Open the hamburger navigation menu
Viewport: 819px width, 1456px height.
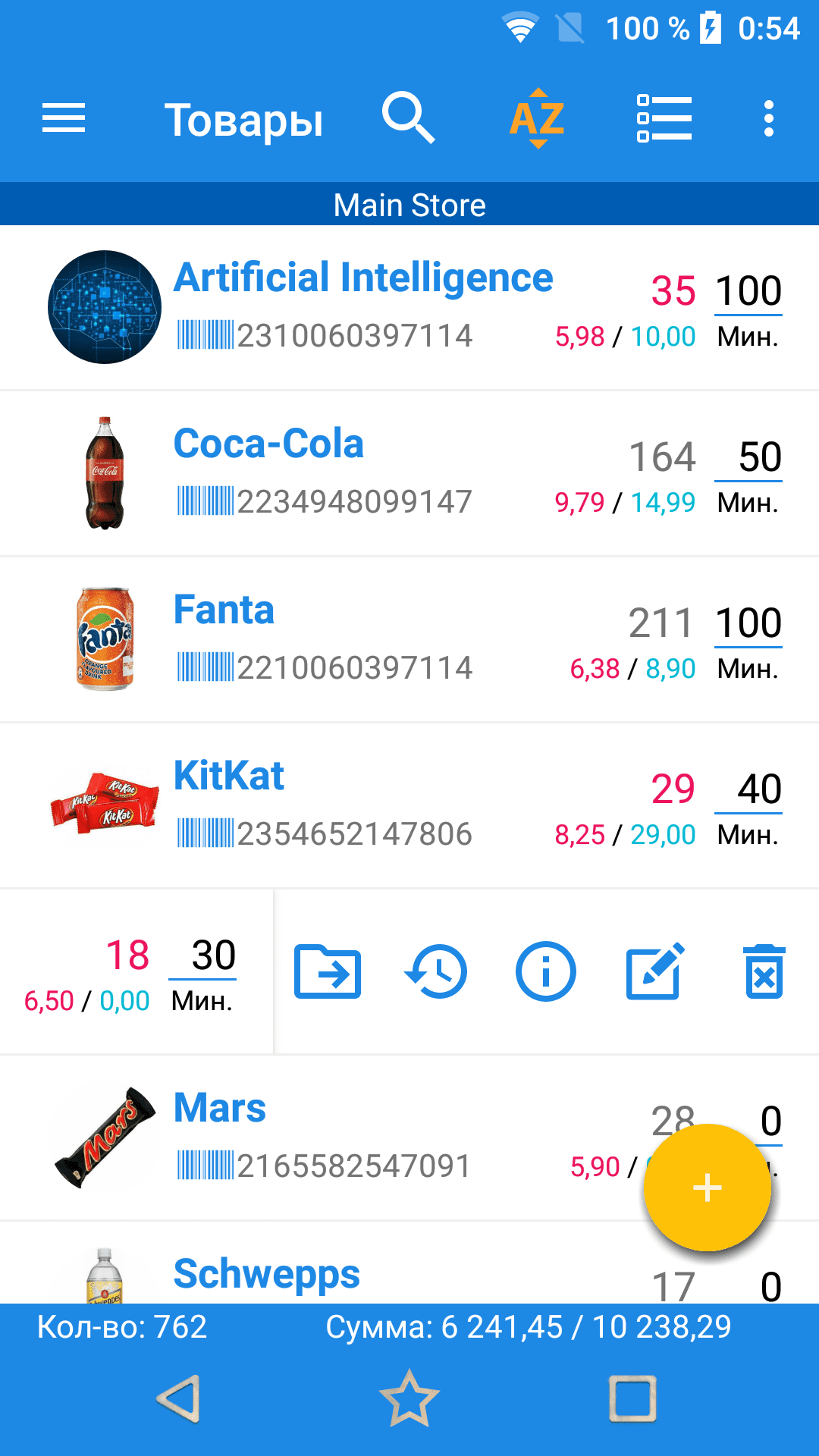point(64,119)
